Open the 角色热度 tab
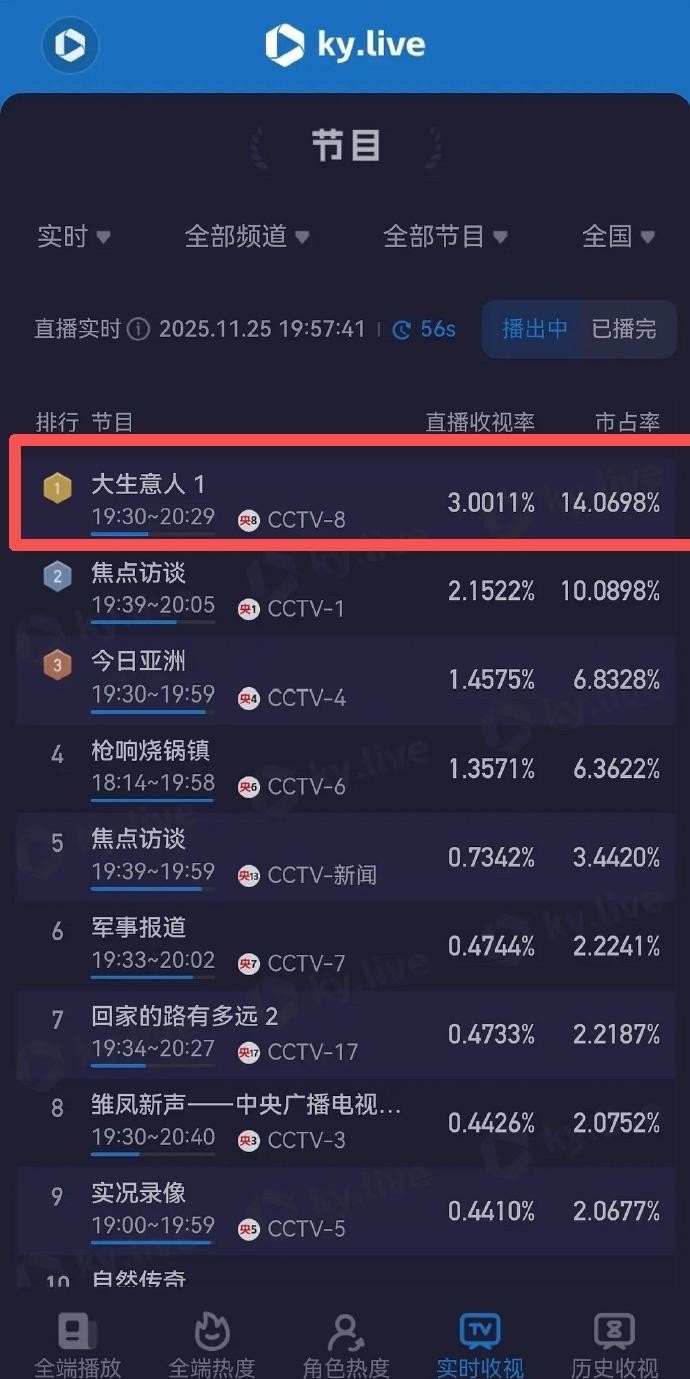 (346, 1345)
